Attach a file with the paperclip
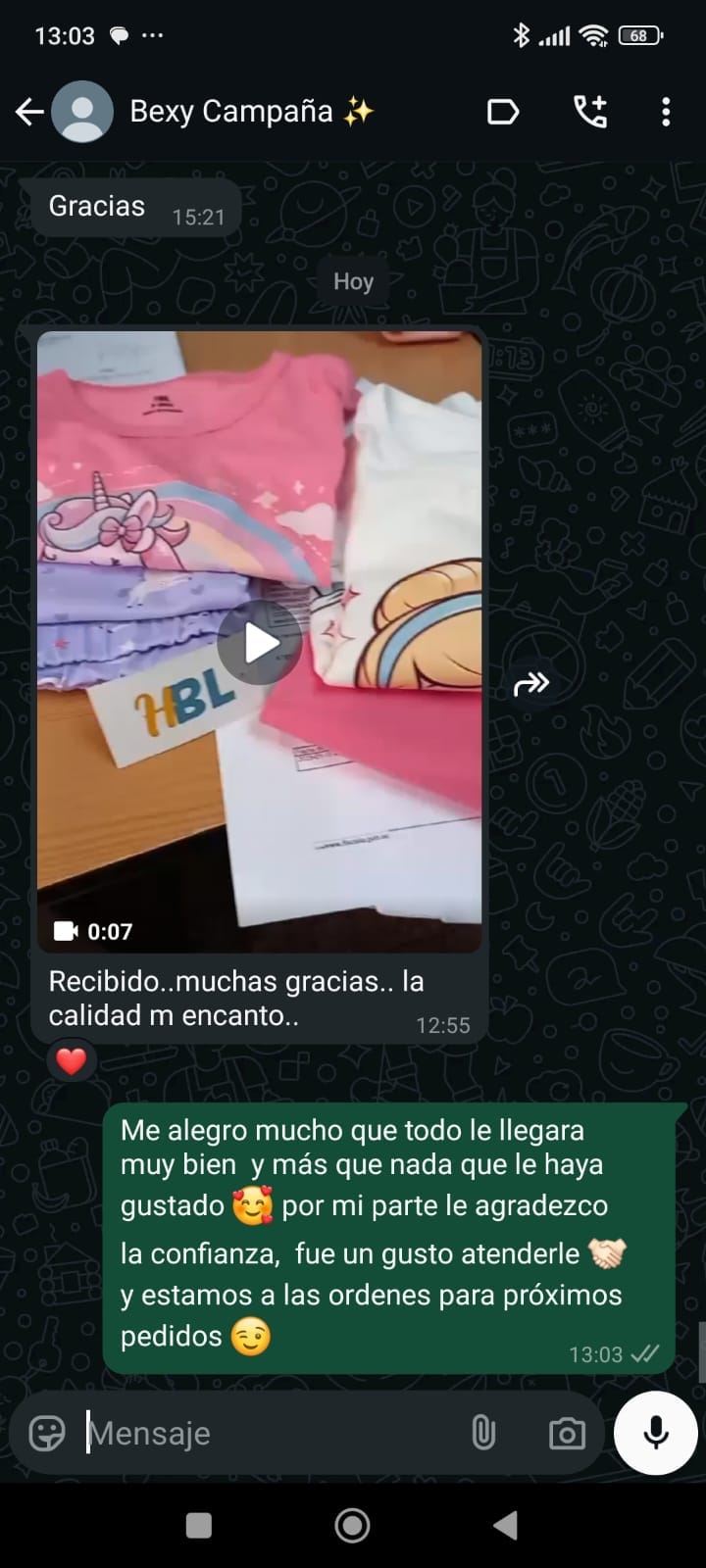Screen dimensions: 706x1568 (x=483, y=1434)
